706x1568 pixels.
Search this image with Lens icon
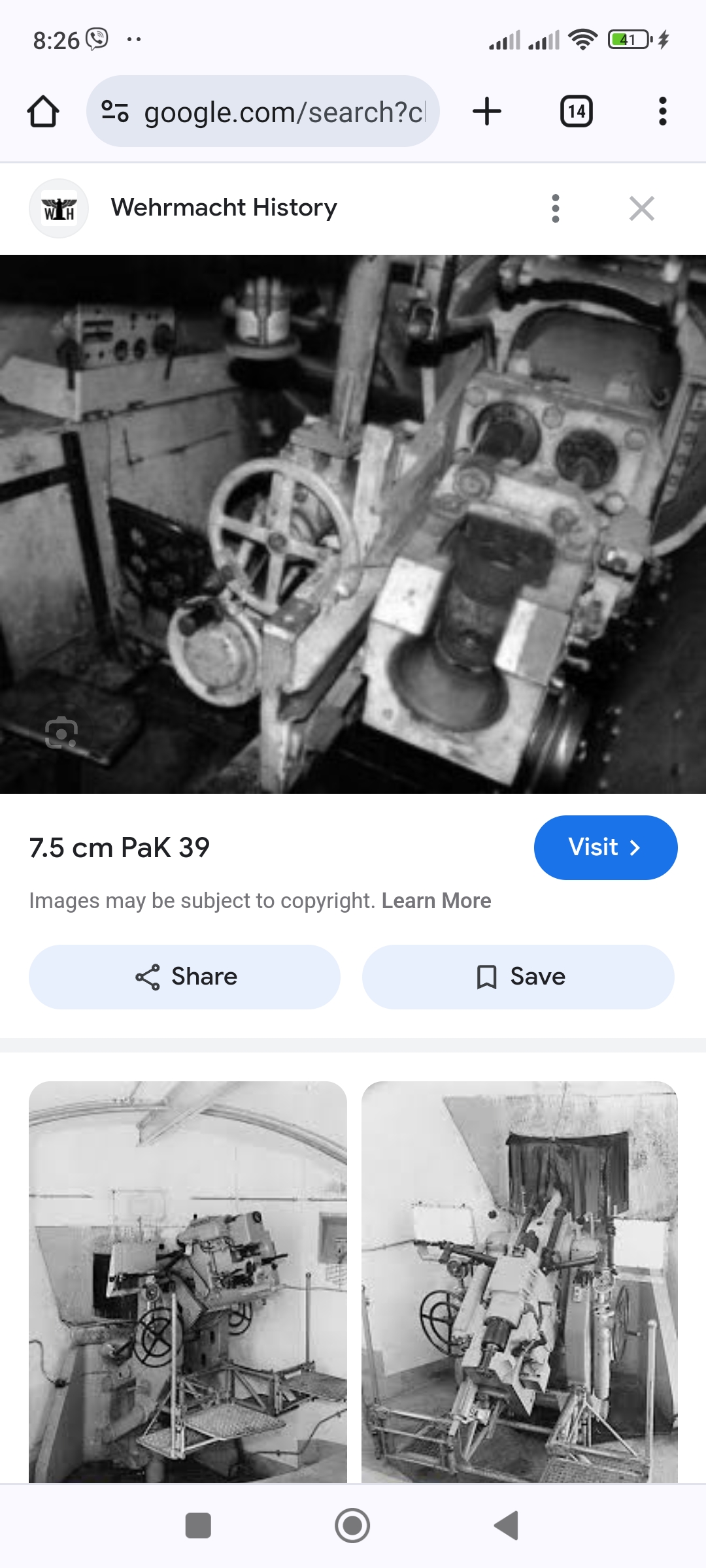61,732
